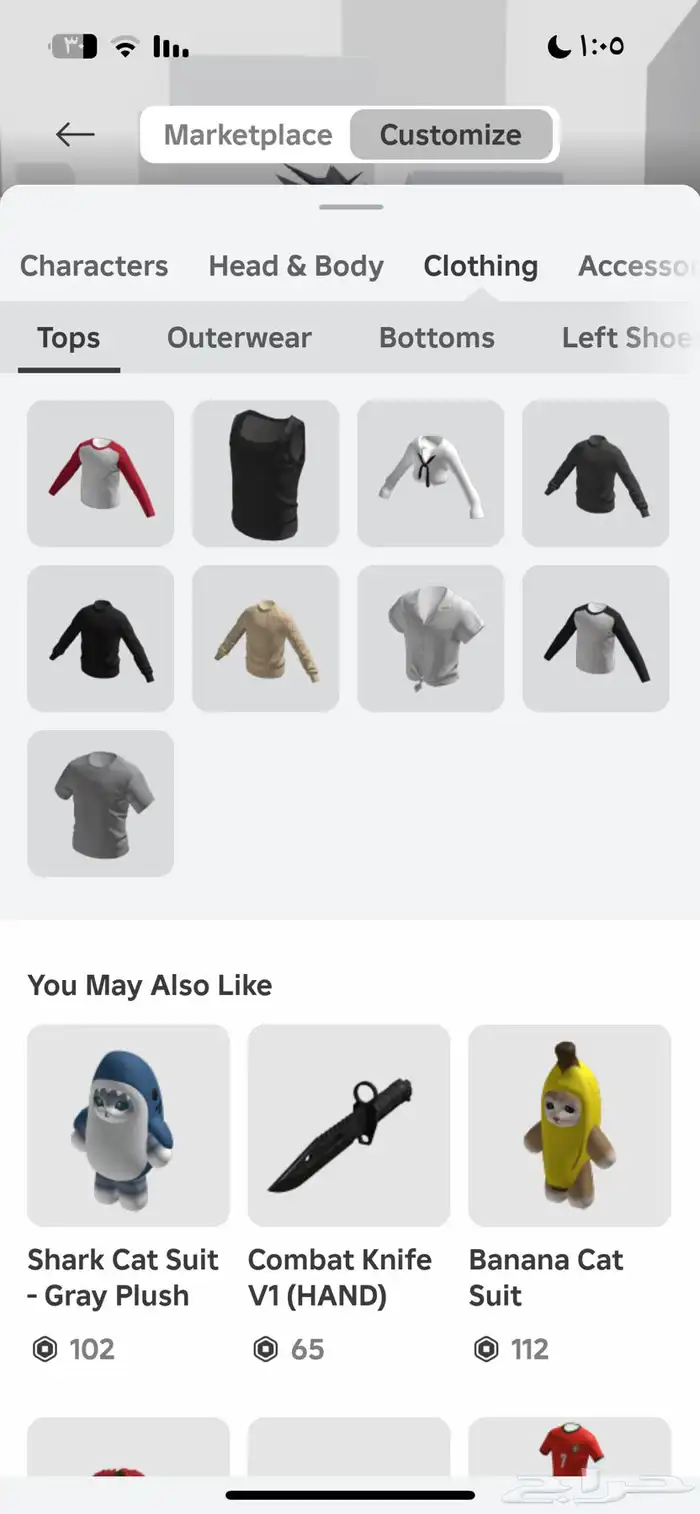Go back using the arrow icon
The height and width of the screenshot is (1514, 700).
coord(75,134)
